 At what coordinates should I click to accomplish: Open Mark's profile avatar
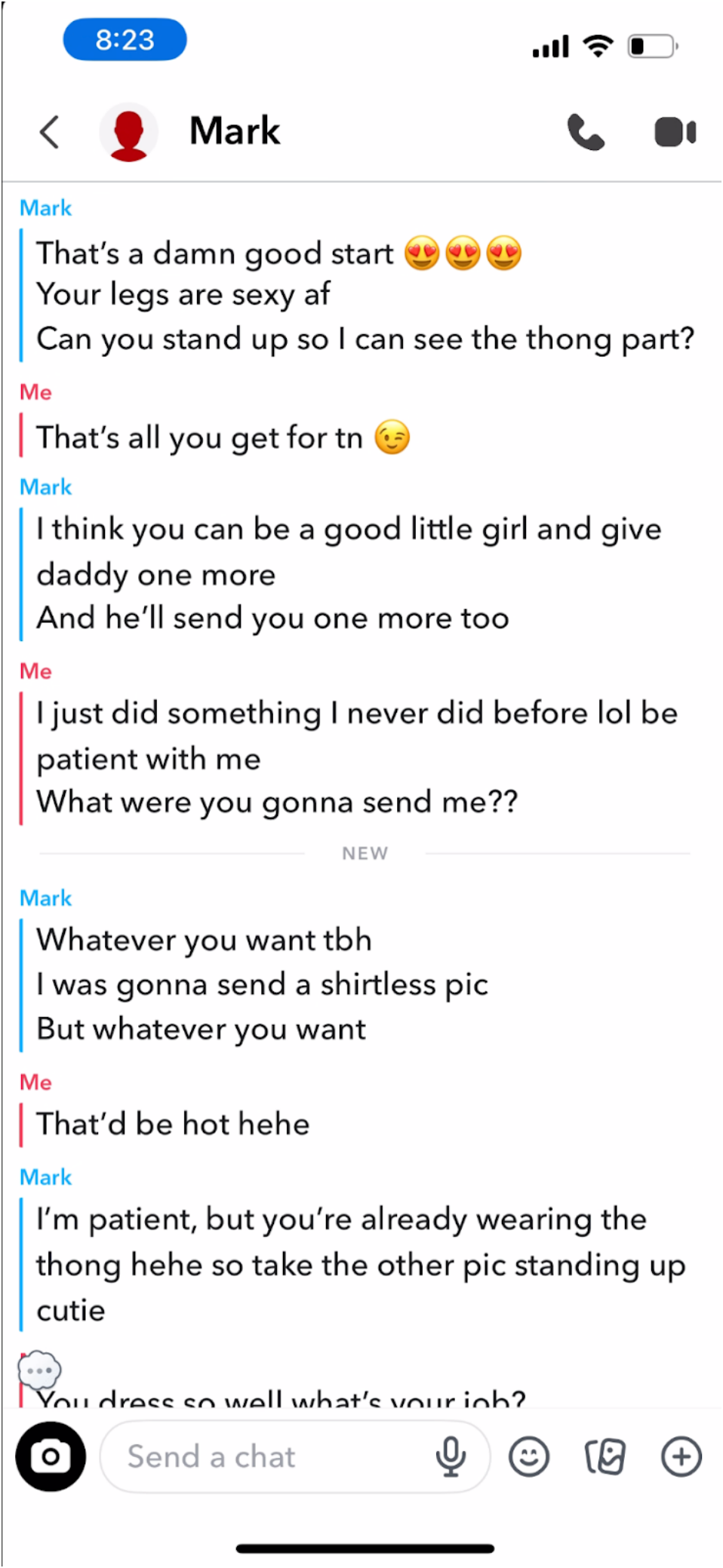[x=128, y=132]
